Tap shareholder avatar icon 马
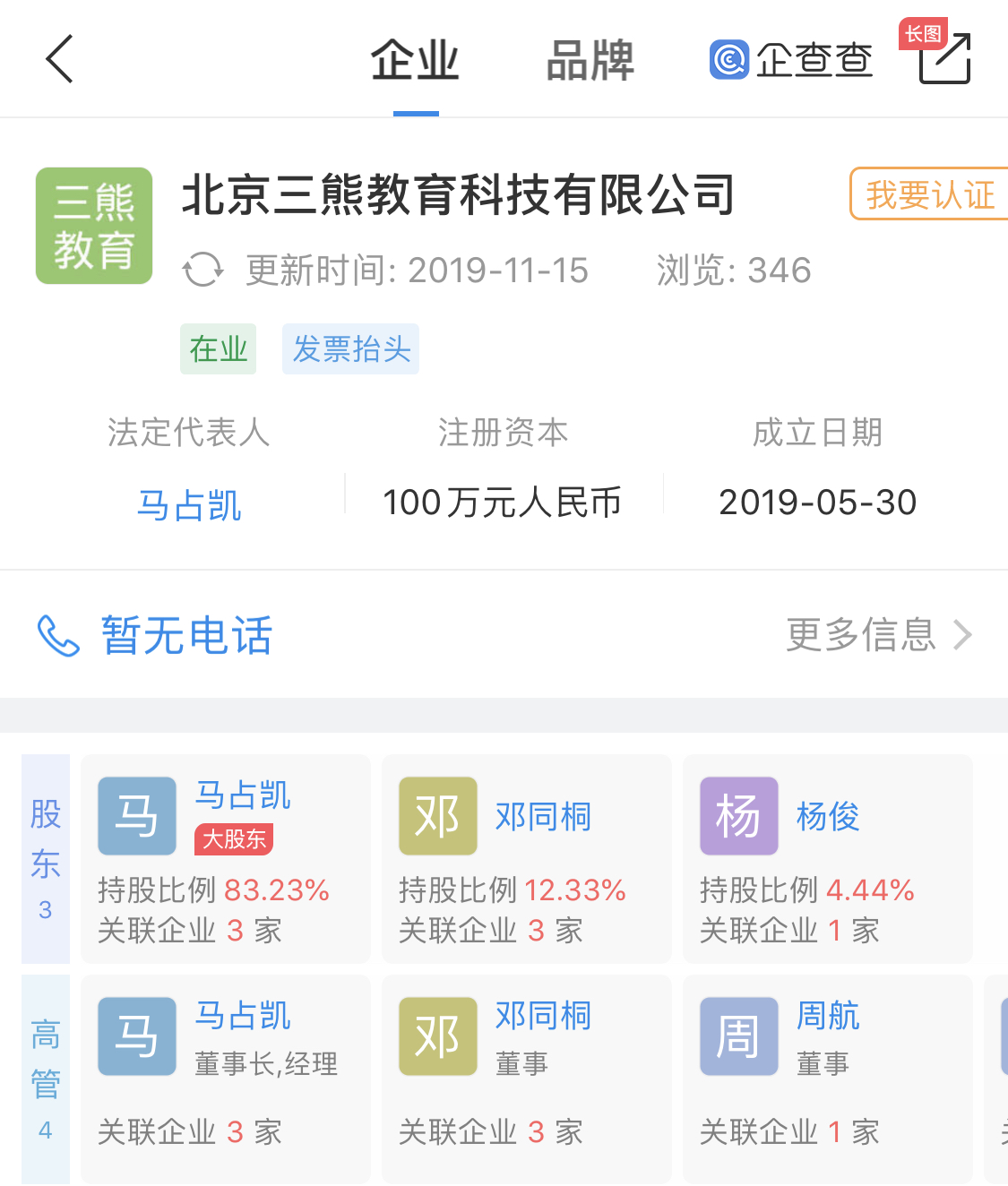Screen dimensions: 1008x1186 tap(136, 815)
